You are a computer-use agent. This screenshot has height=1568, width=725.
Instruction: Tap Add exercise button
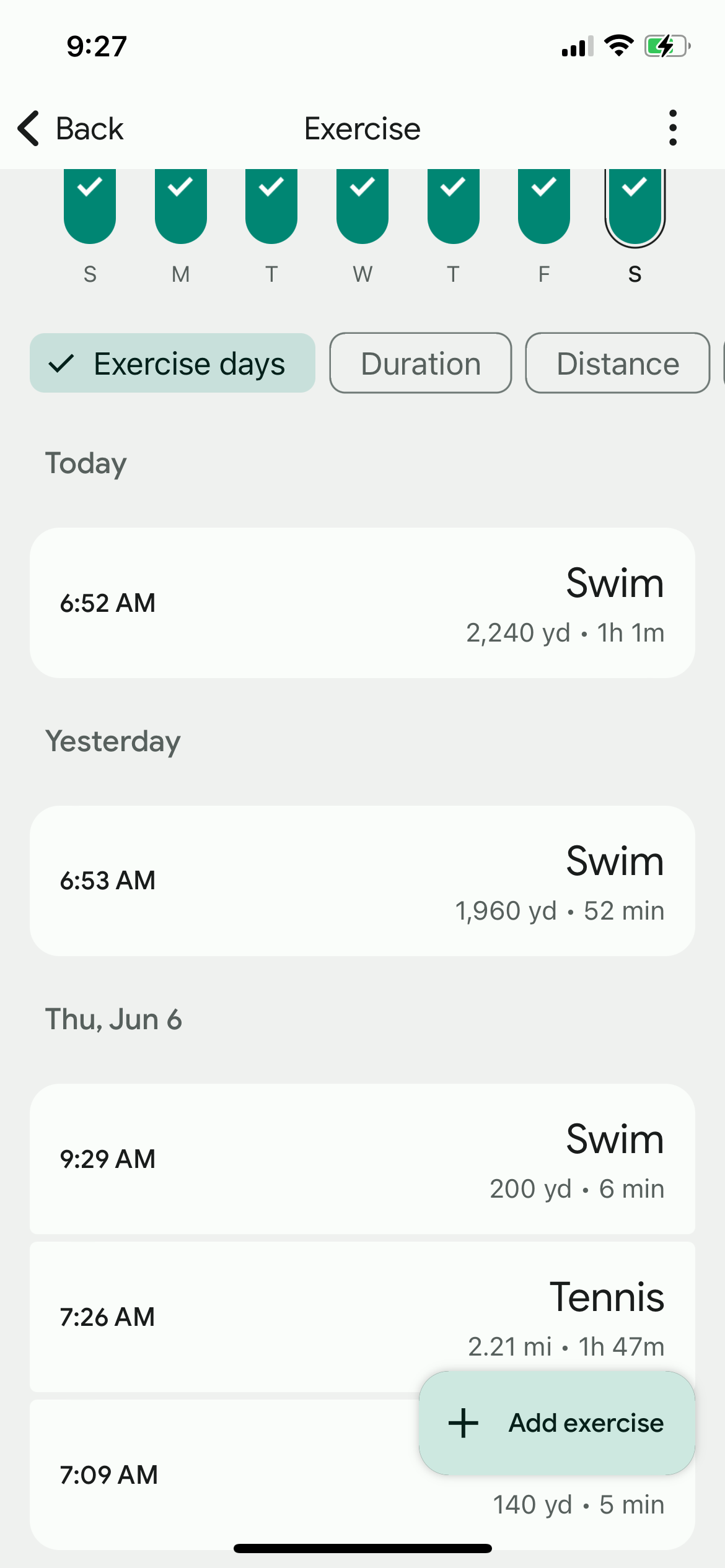[x=556, y=1423]
